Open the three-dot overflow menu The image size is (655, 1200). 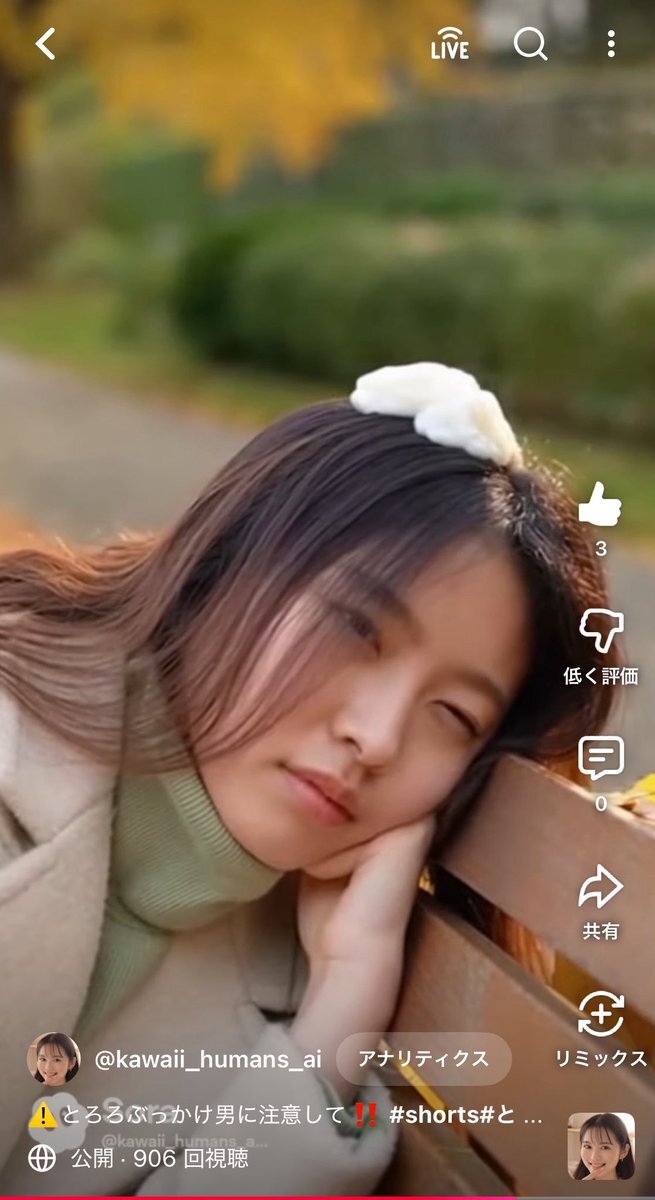click(611, 44)
